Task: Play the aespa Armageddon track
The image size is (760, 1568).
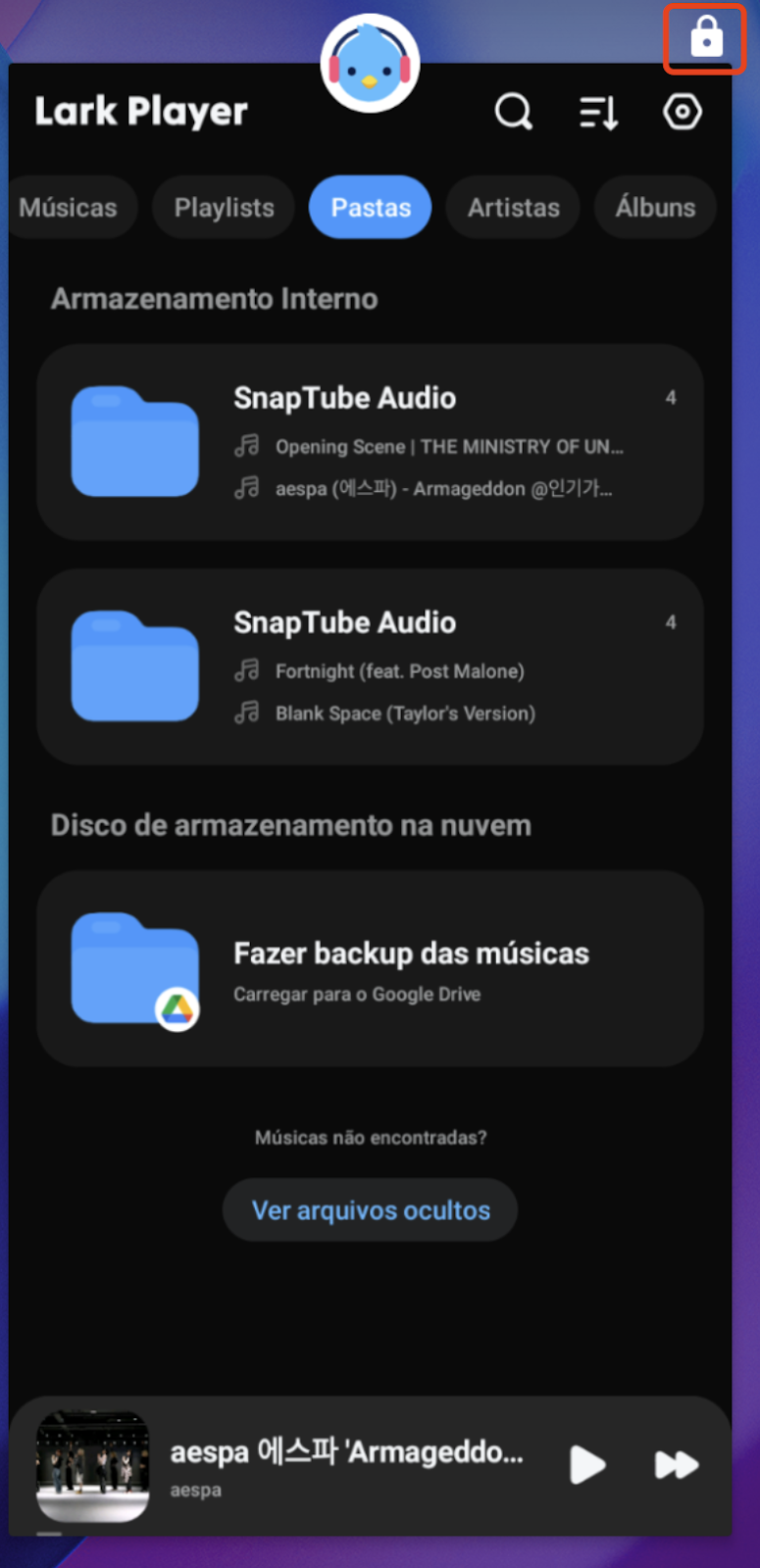Action: click(587, 1465)
